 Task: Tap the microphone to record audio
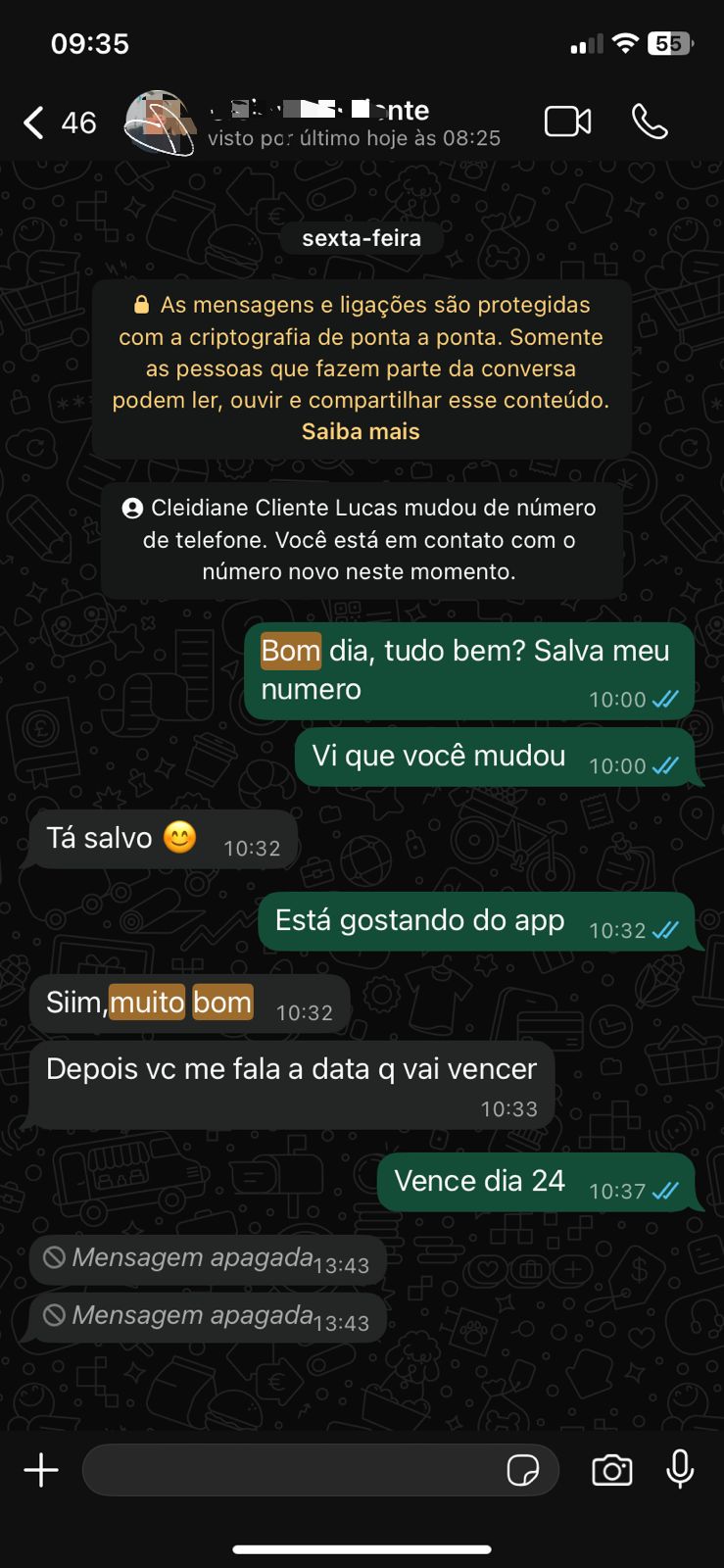tap(680, 1470)
